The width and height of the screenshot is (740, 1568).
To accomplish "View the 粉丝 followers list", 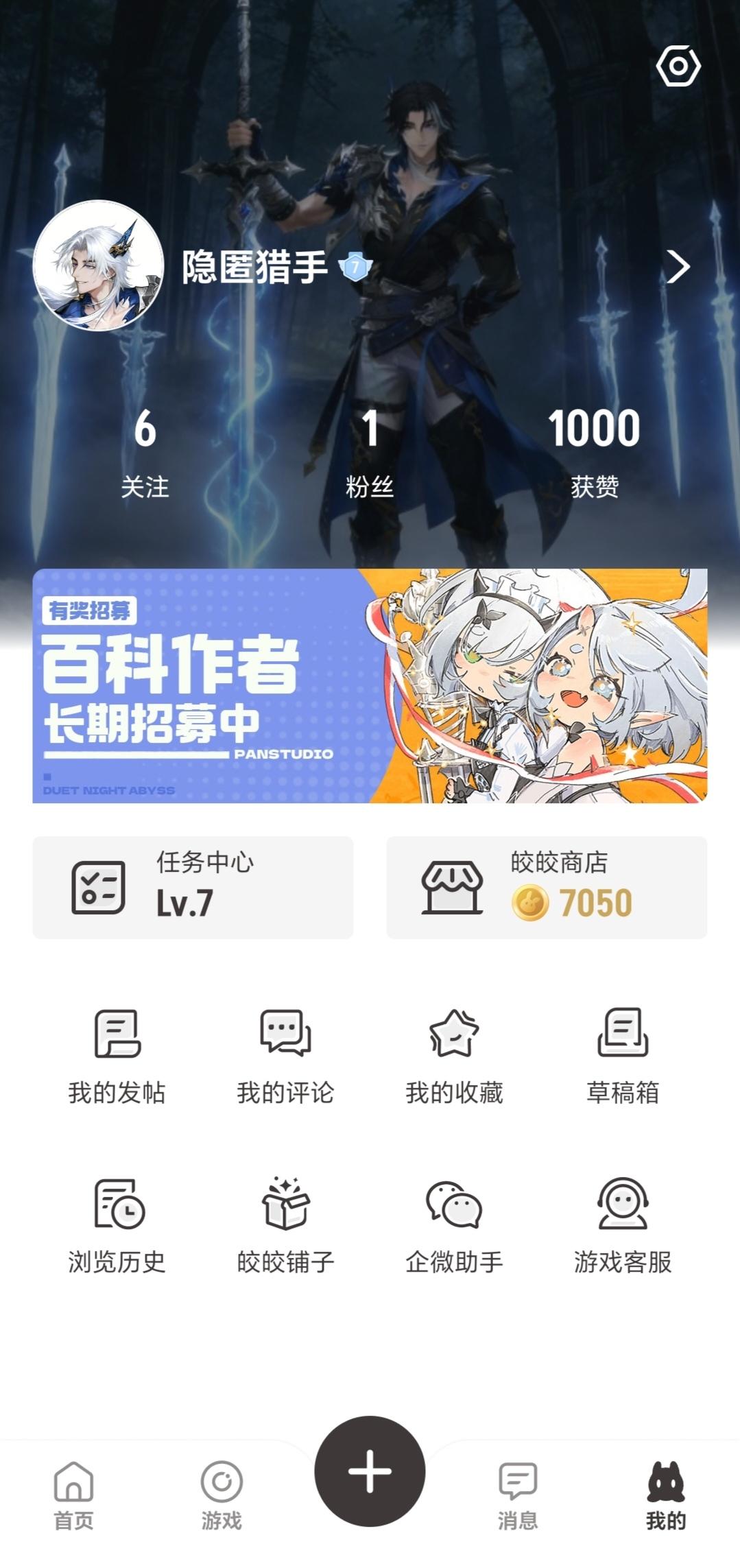I will tap(370, 450).
